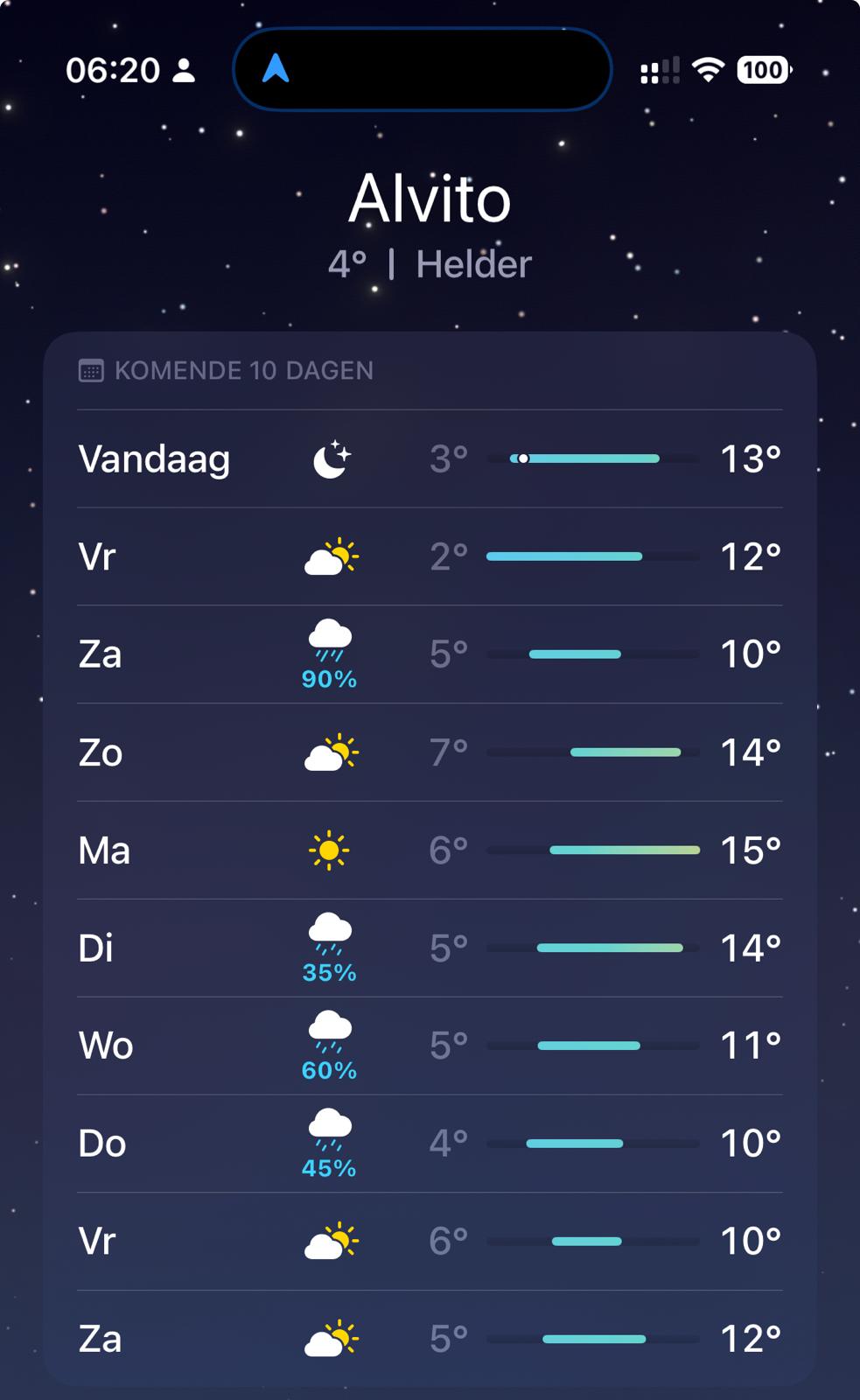Open today's forecast details in Vandaag row
This screenshot has height=1400, width=860.
click(429, 458)
